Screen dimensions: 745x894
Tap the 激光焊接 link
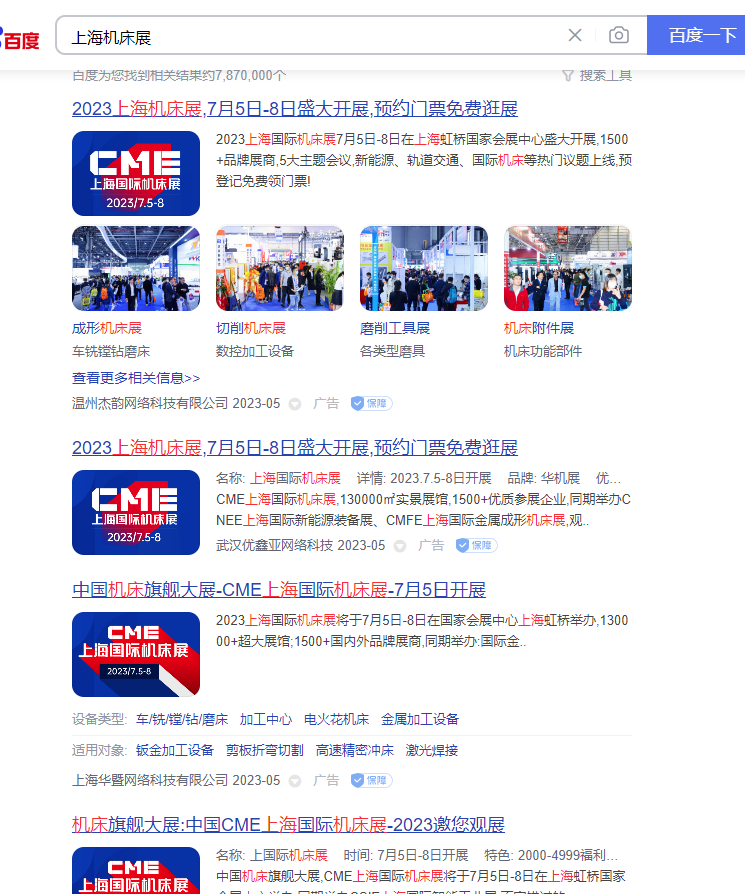pyautogui.click(x=432, y=750)
